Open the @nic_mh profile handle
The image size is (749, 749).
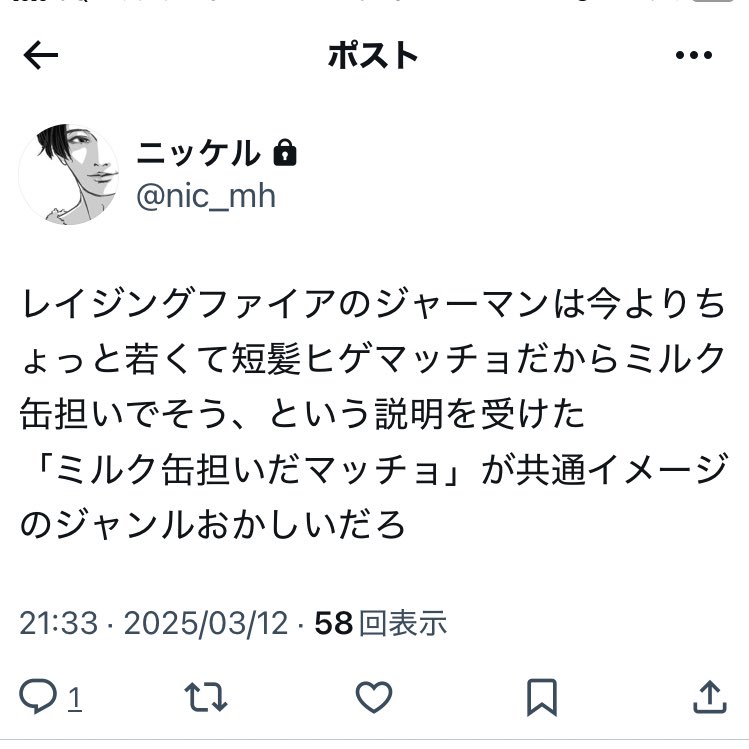click(x=204, y=195)
